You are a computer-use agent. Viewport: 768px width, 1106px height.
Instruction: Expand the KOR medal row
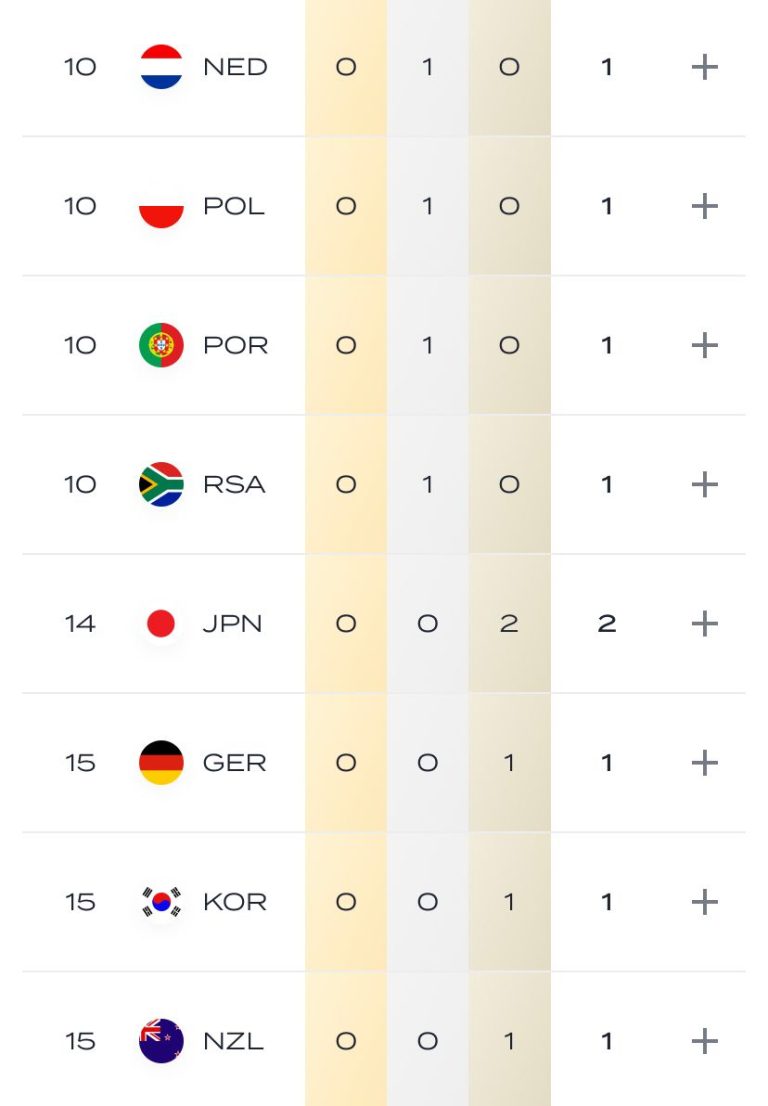(x=705, y=902)
